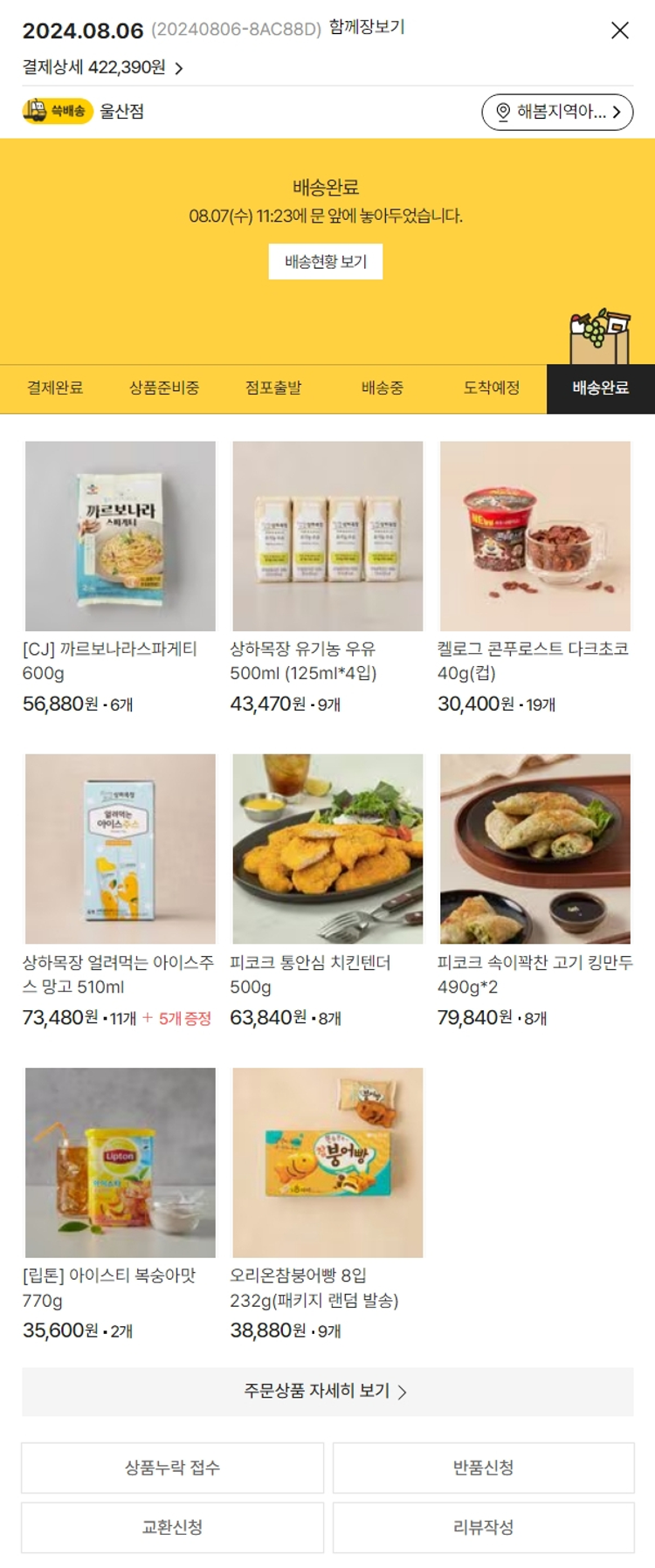View [립톤] 아이스티 복숭아맛 770g item
The image size is (655, 1568).
[x=121, y=1162]
